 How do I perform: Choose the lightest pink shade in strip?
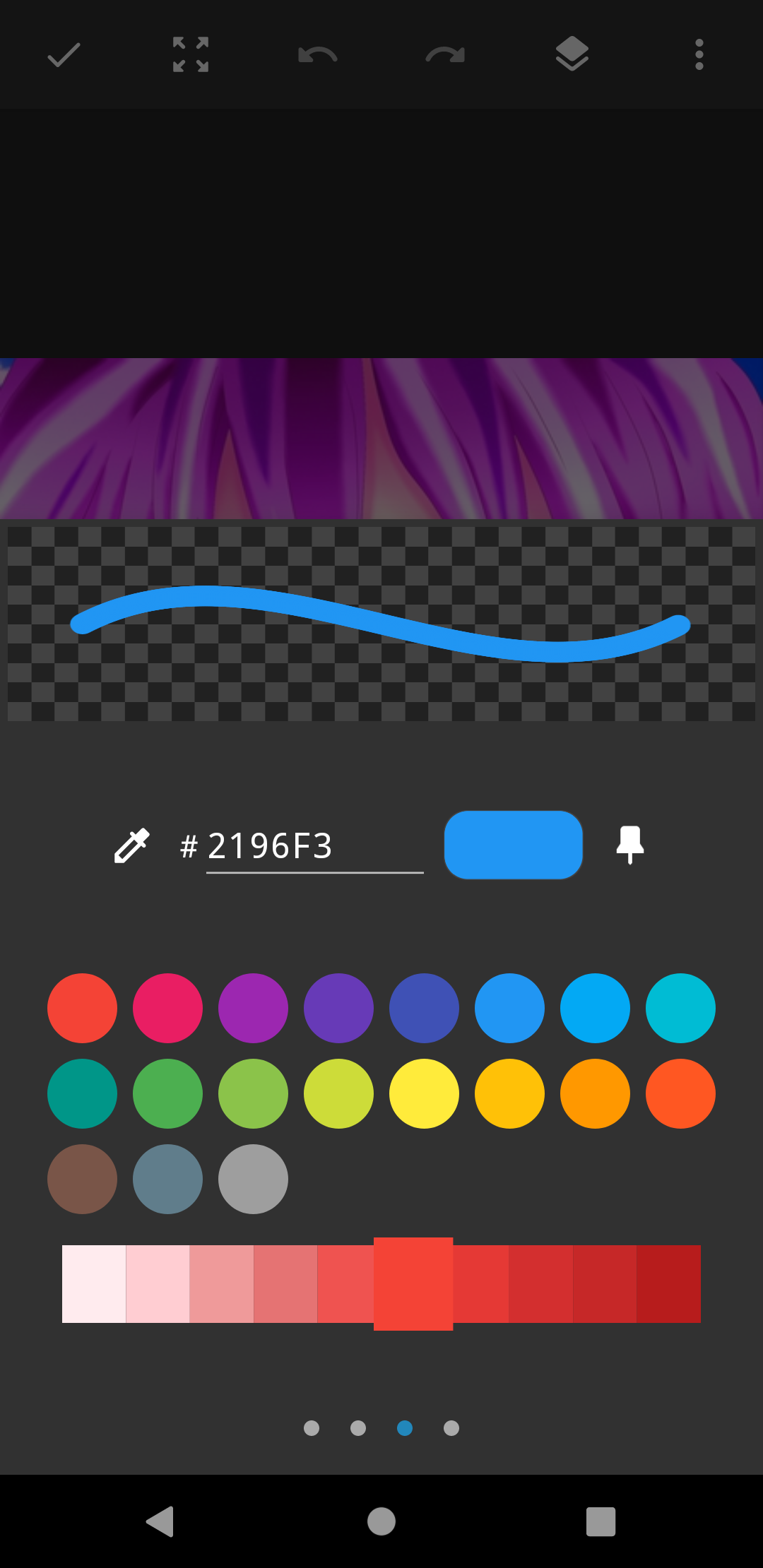pyautogui.click(x=94, y=1283)
